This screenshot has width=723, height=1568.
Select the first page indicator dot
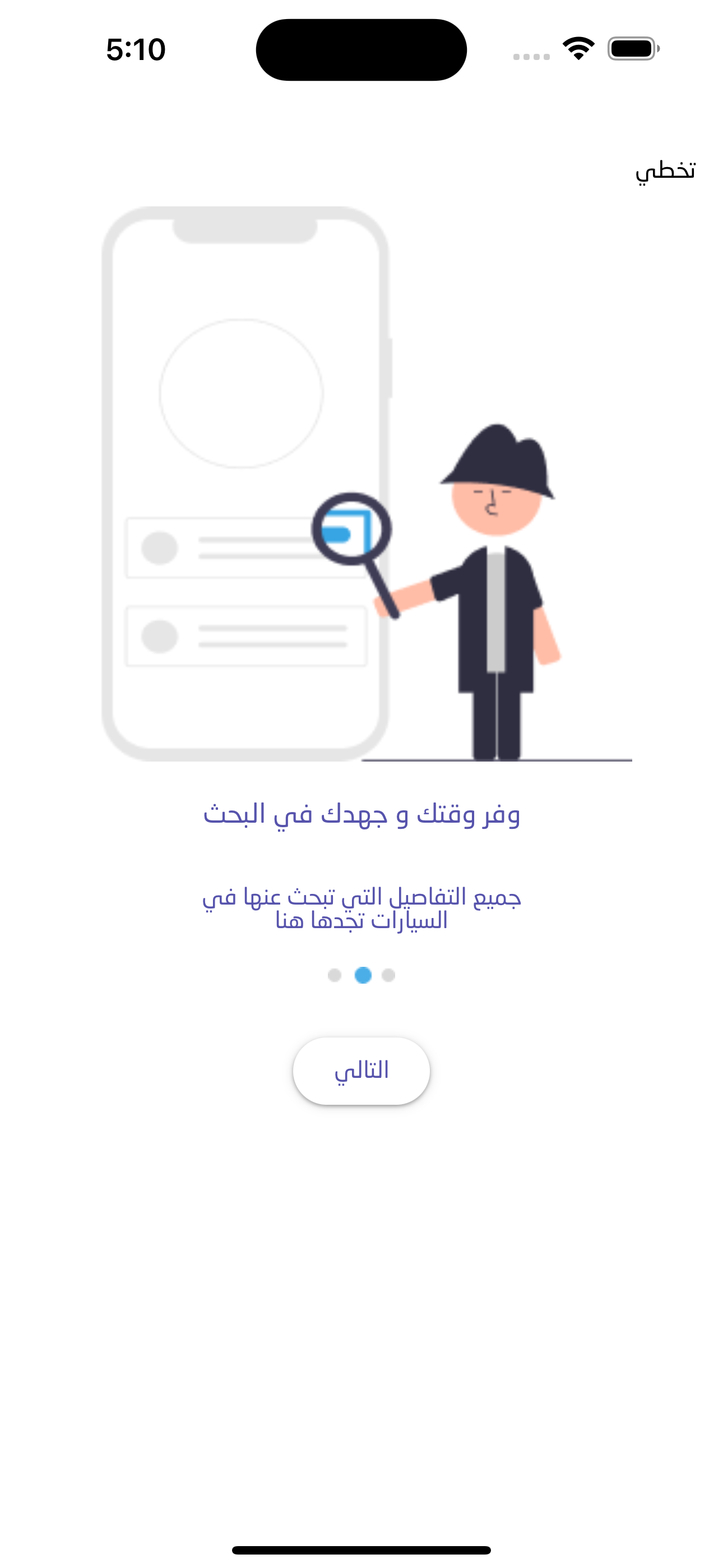click(x=334, y=975)
